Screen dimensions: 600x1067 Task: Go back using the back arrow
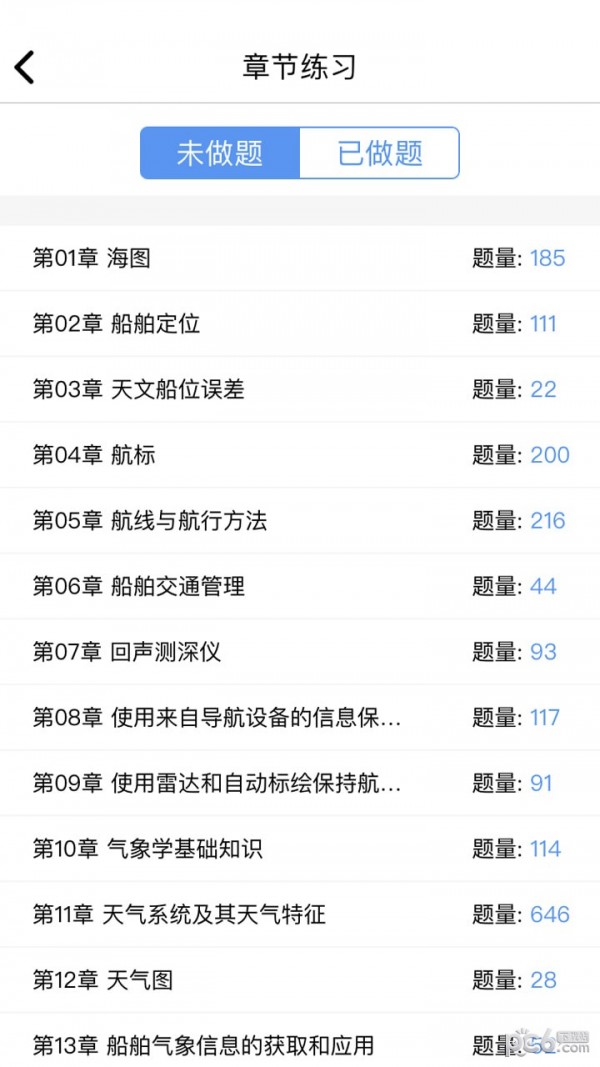click(25, 67)
